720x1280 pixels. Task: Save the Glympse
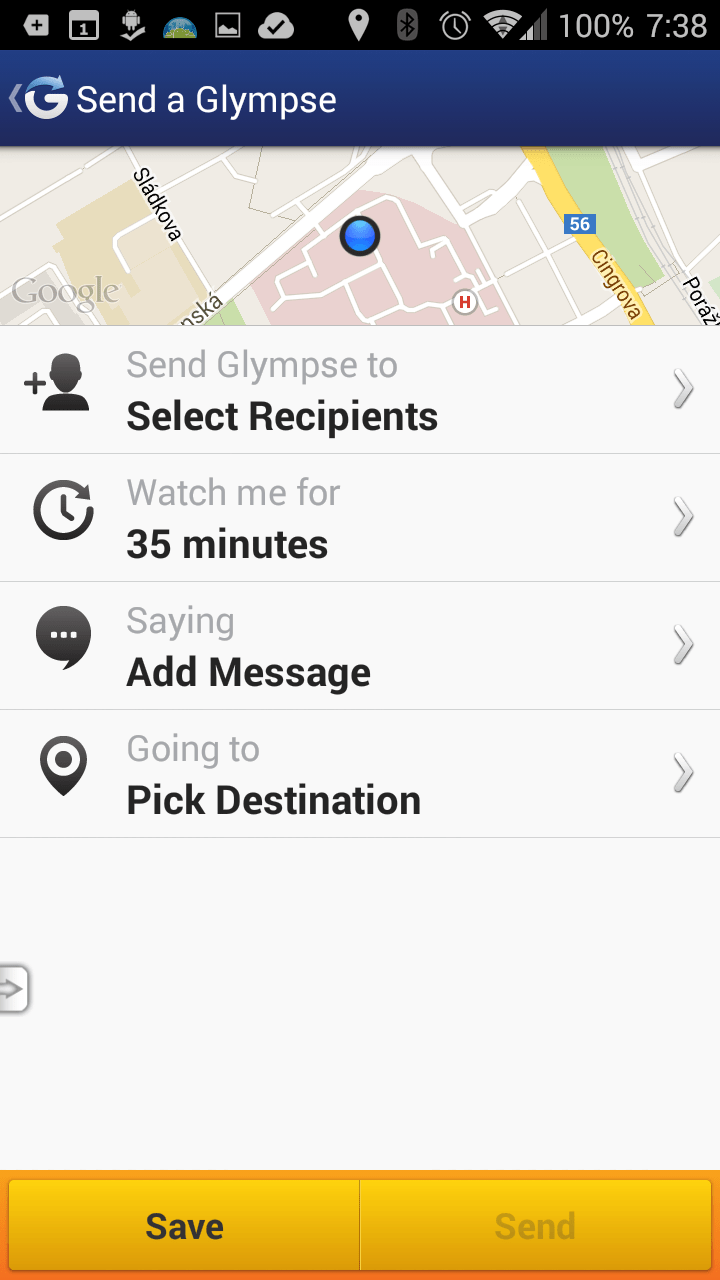[x=184, y=1225]
